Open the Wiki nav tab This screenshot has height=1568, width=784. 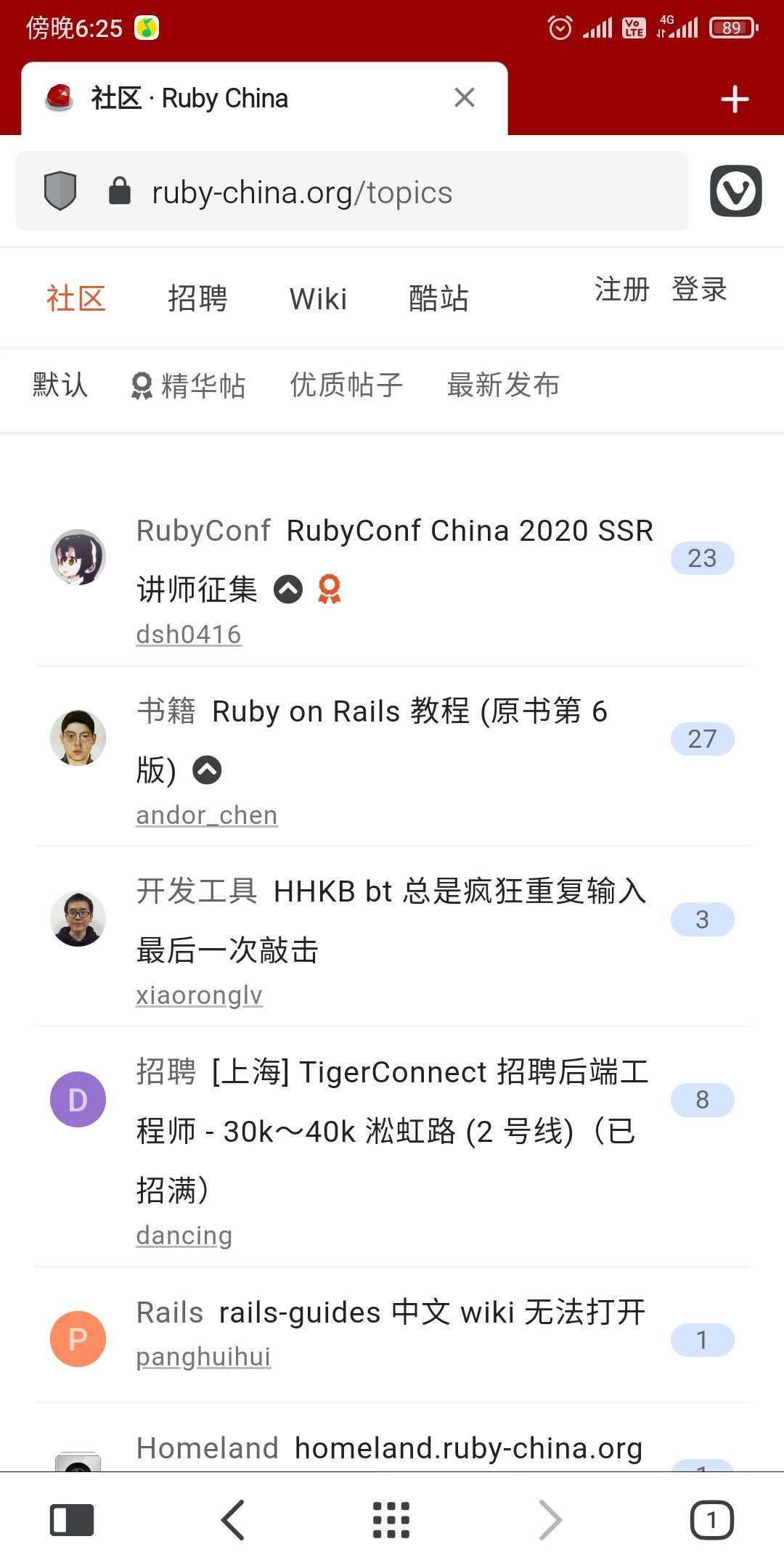pos(318,298)
